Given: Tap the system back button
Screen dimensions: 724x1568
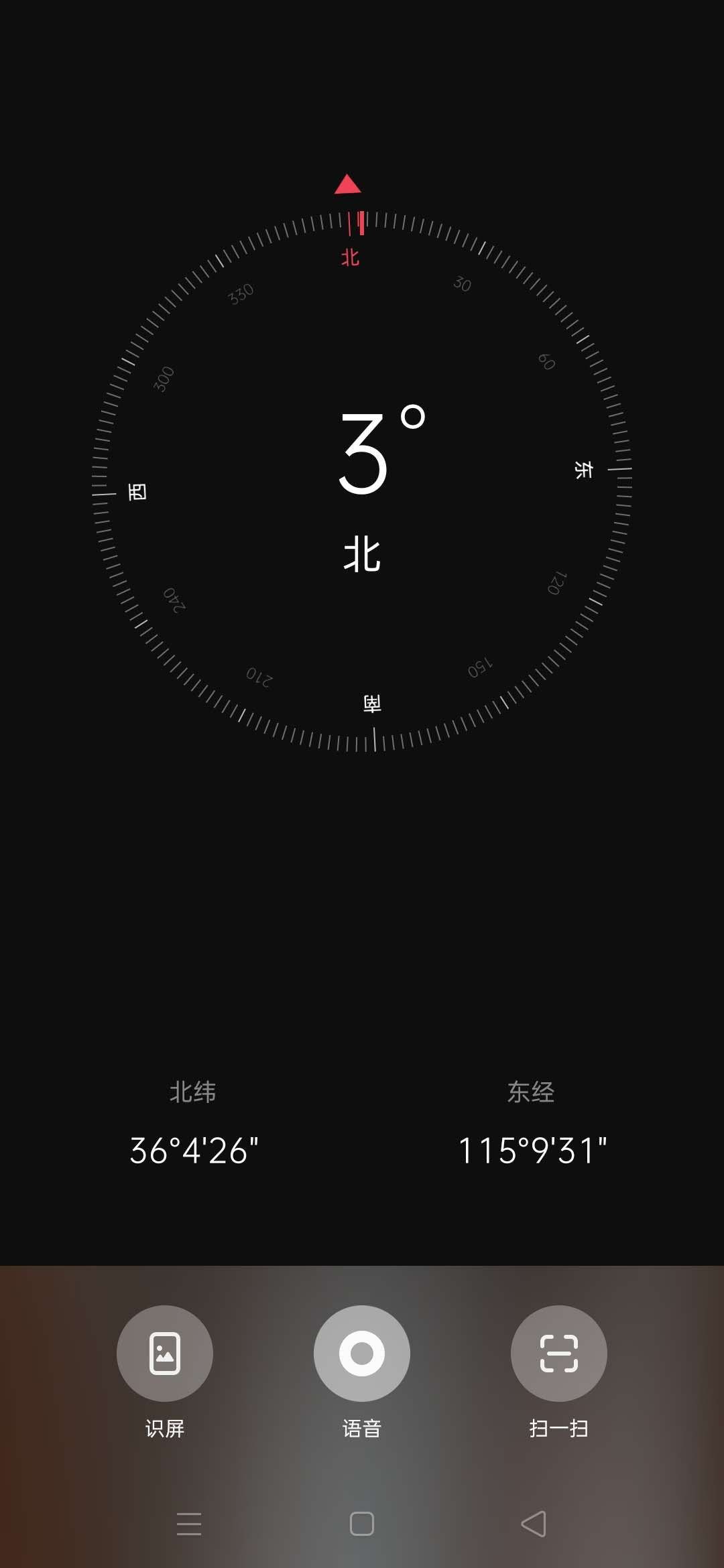Looking at the screenshot, I should pyautogui.click(x=534, y=1524).
